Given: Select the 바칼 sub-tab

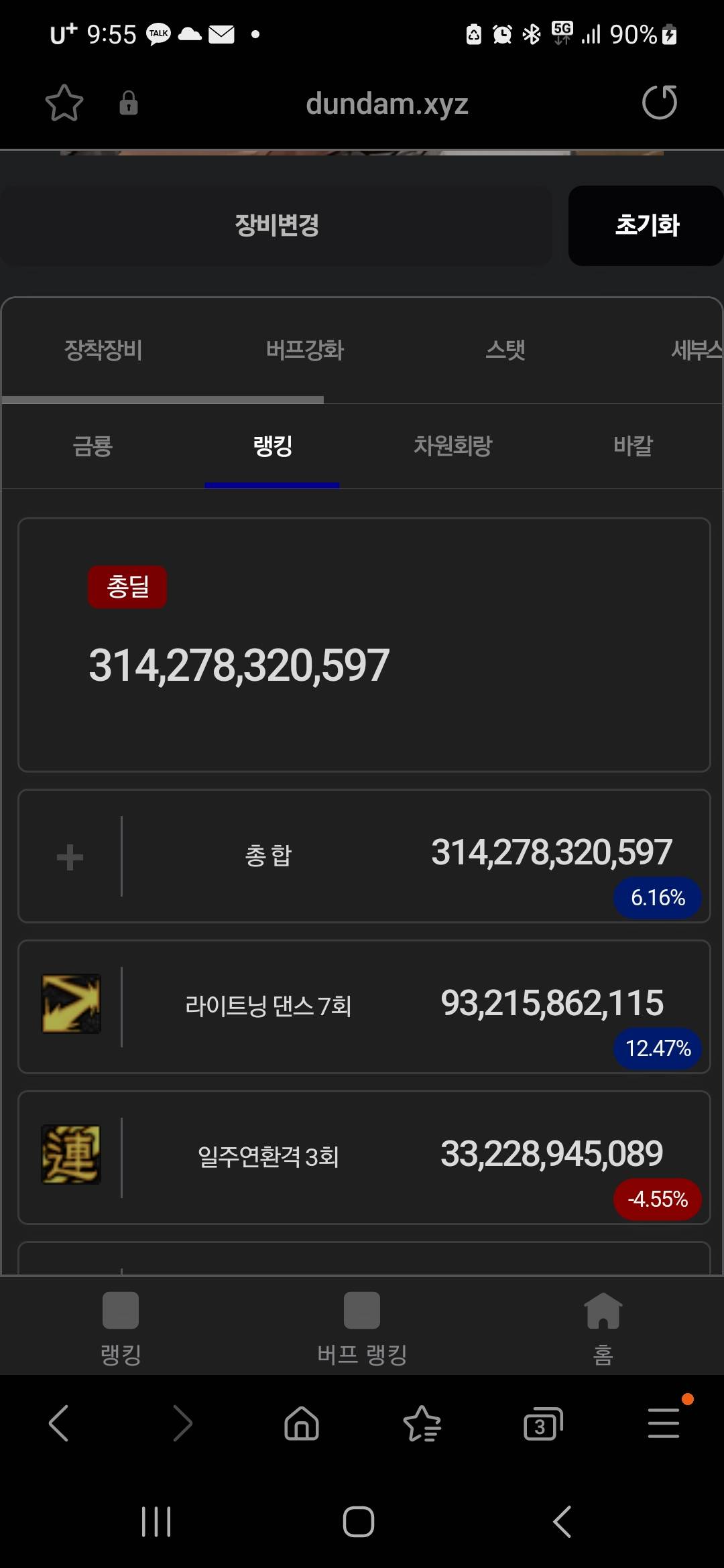Looking at the screenshot, I should 632,446.
